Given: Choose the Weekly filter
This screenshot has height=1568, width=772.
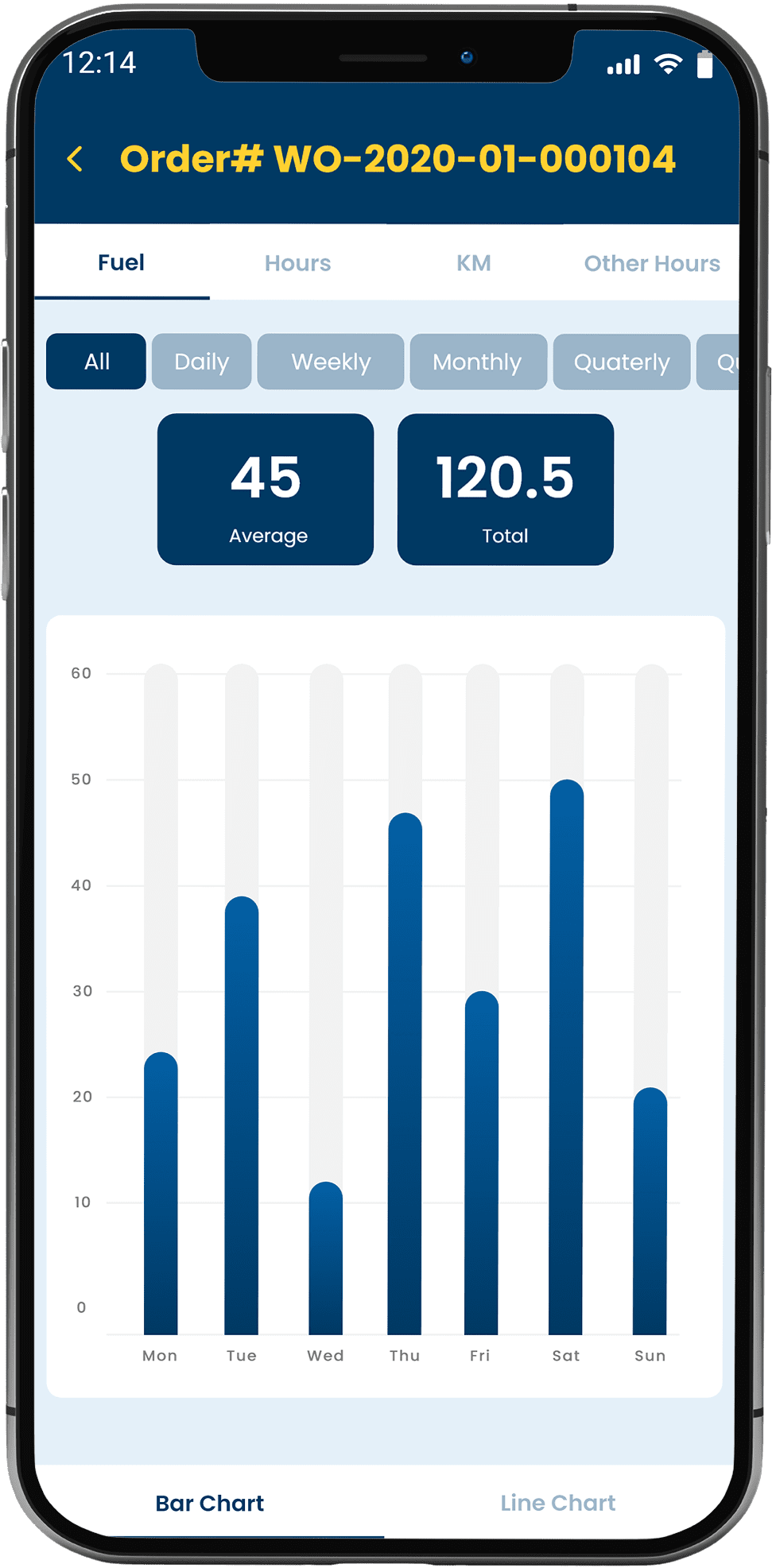Looking at the screenshot, I should click(x=331, y=362).
